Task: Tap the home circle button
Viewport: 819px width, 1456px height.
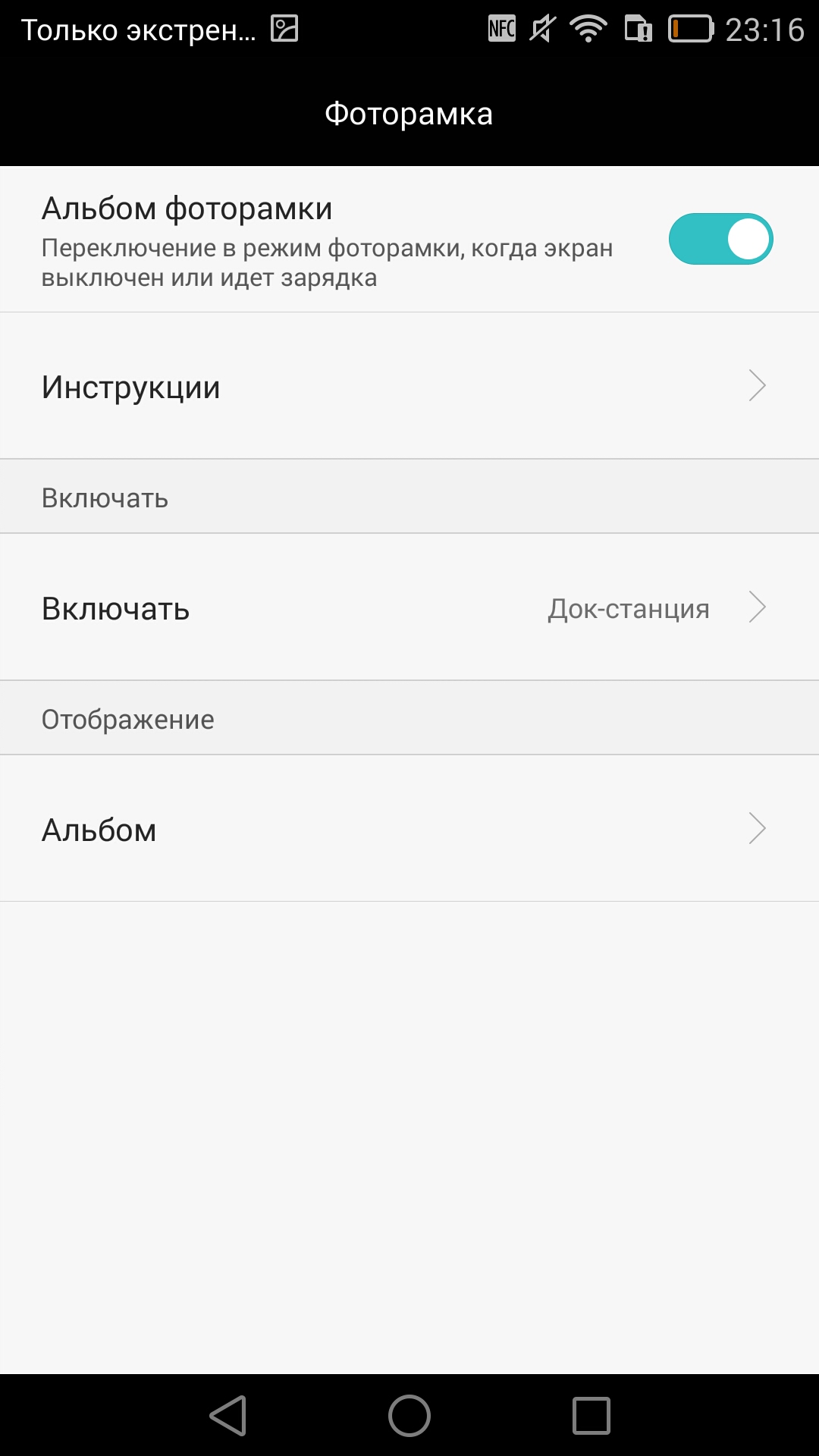Action: coord(409,1416)
